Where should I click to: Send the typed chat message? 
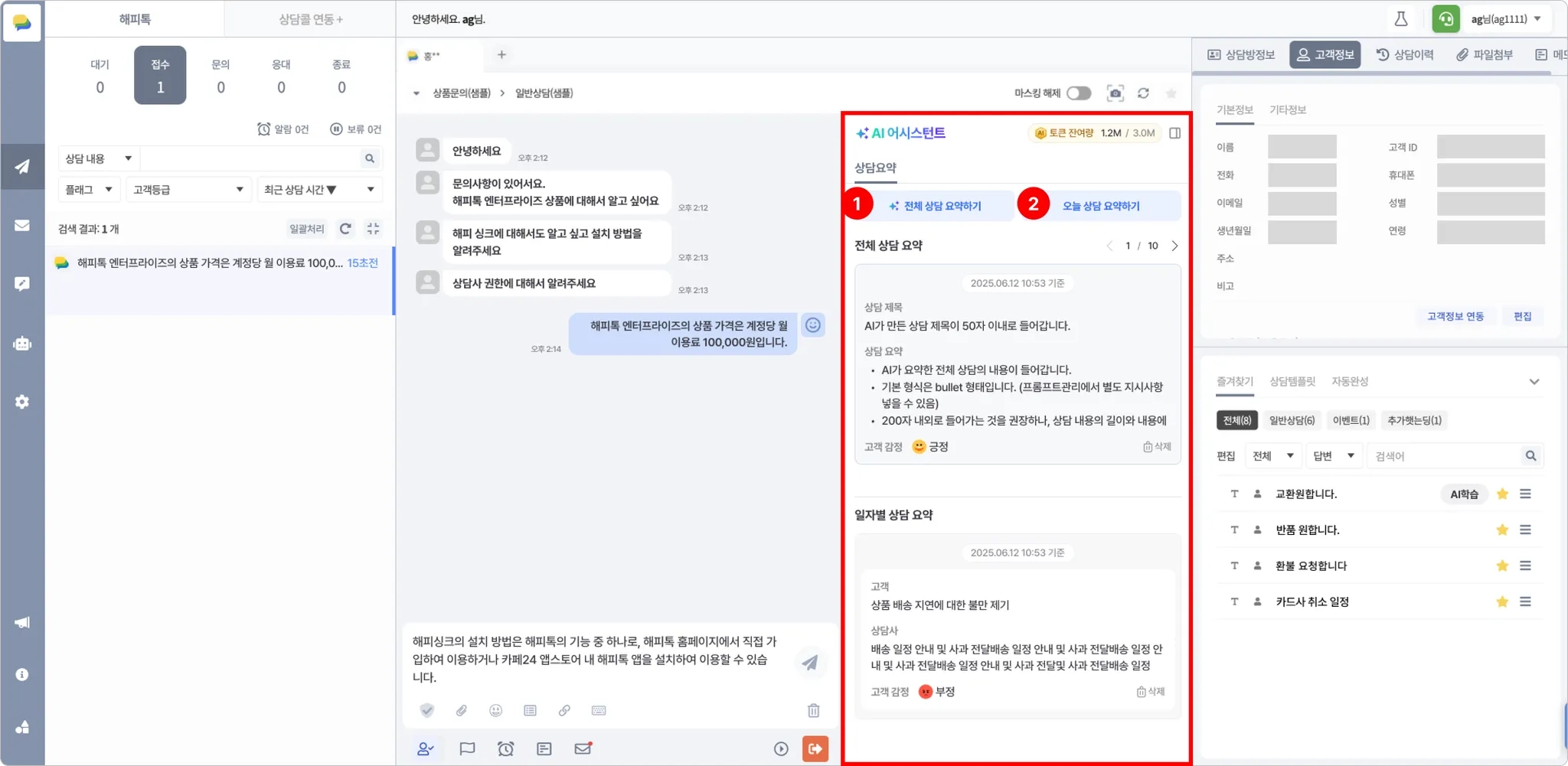[x=810, y=662]
